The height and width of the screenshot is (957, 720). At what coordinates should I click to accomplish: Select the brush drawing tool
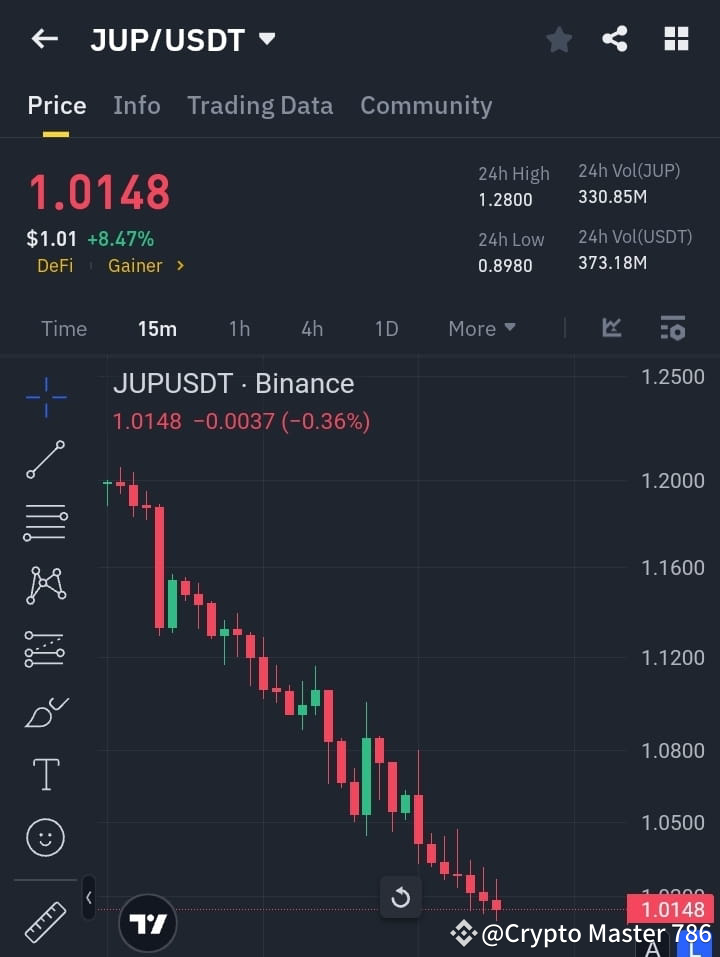point(45,711)
